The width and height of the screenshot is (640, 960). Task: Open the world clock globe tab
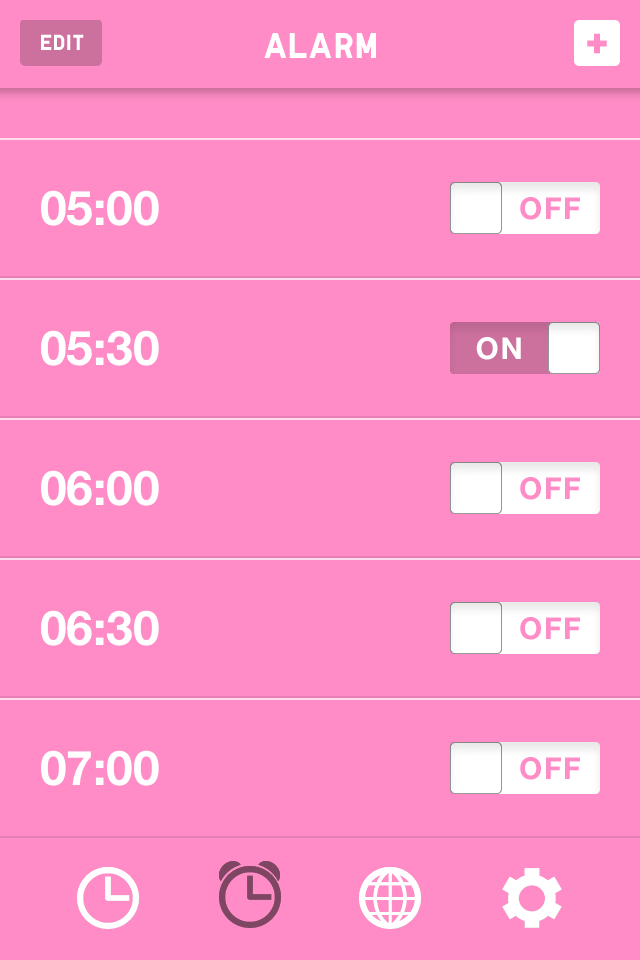[x=390, y=897]
